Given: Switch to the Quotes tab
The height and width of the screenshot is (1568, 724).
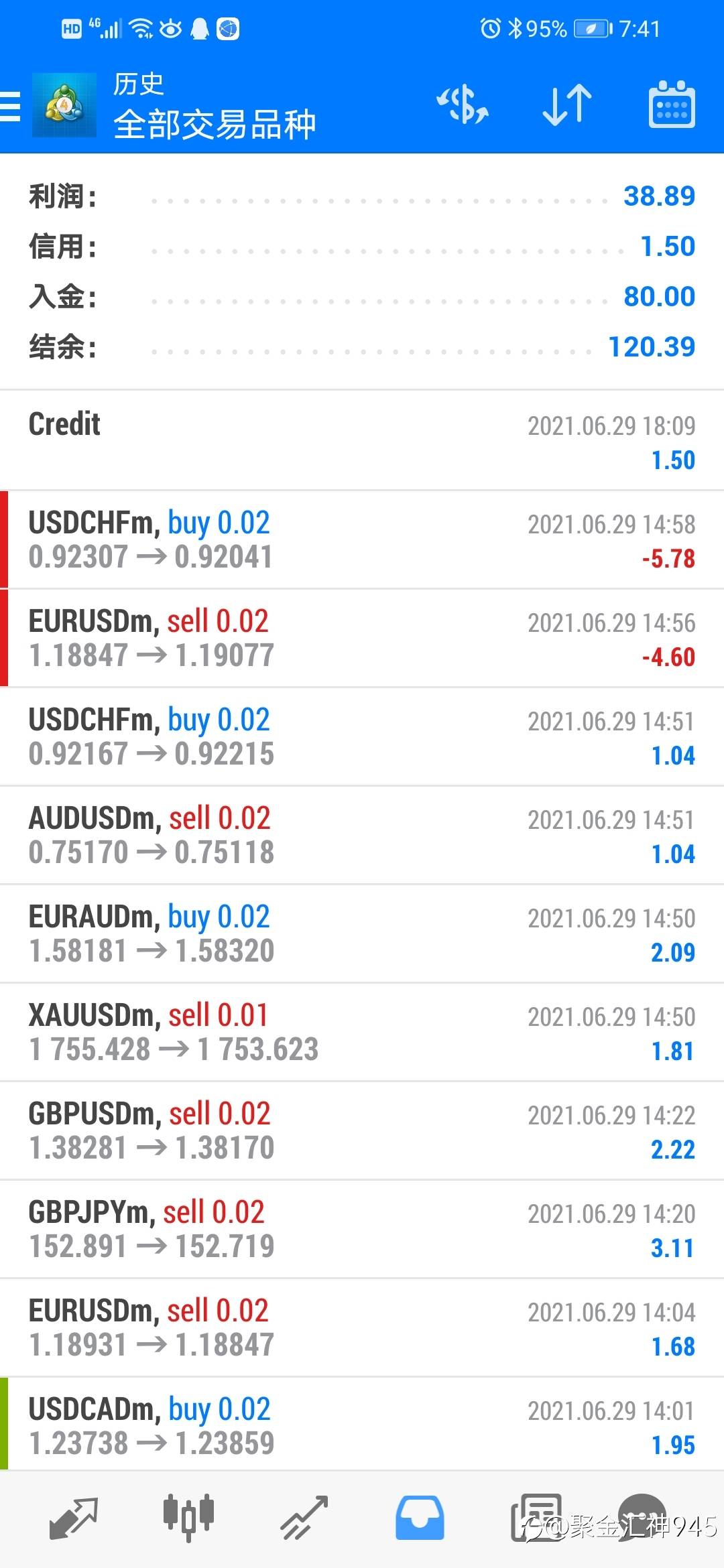Looking at the screenshot, I should coord(74,1517).
